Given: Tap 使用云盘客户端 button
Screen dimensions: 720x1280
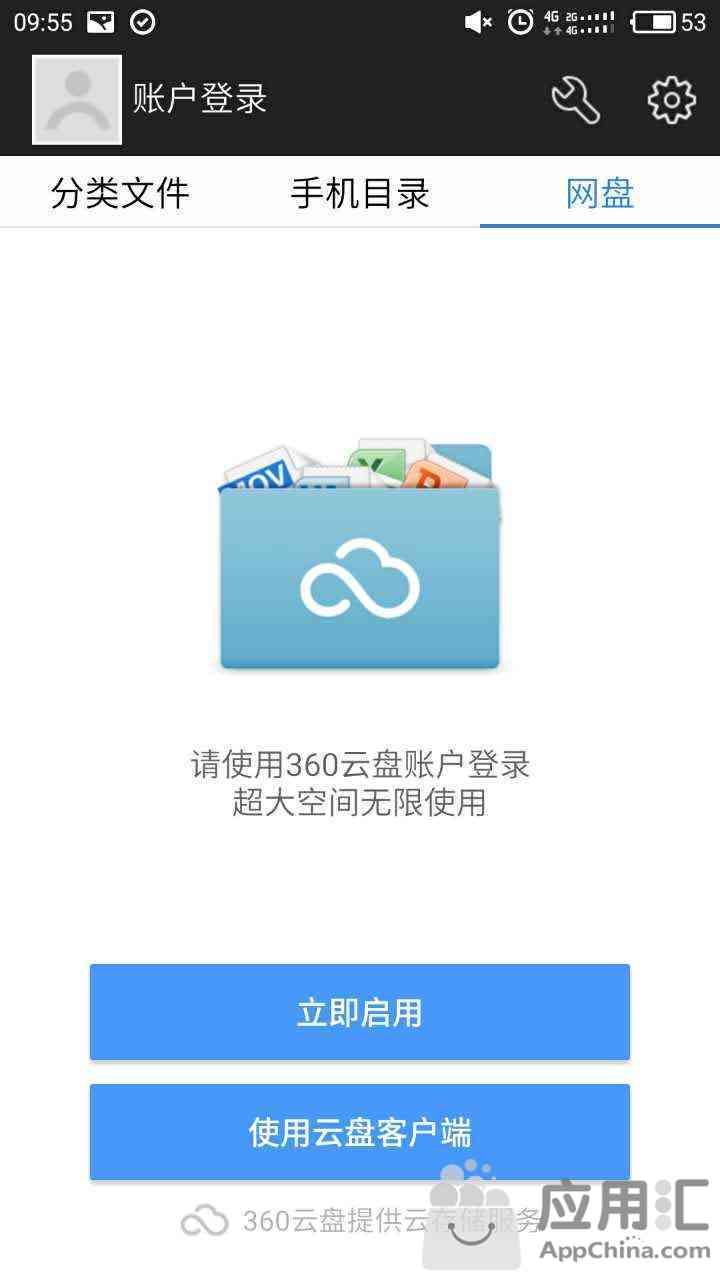Looking at the screenshot, I should 360,1132.
